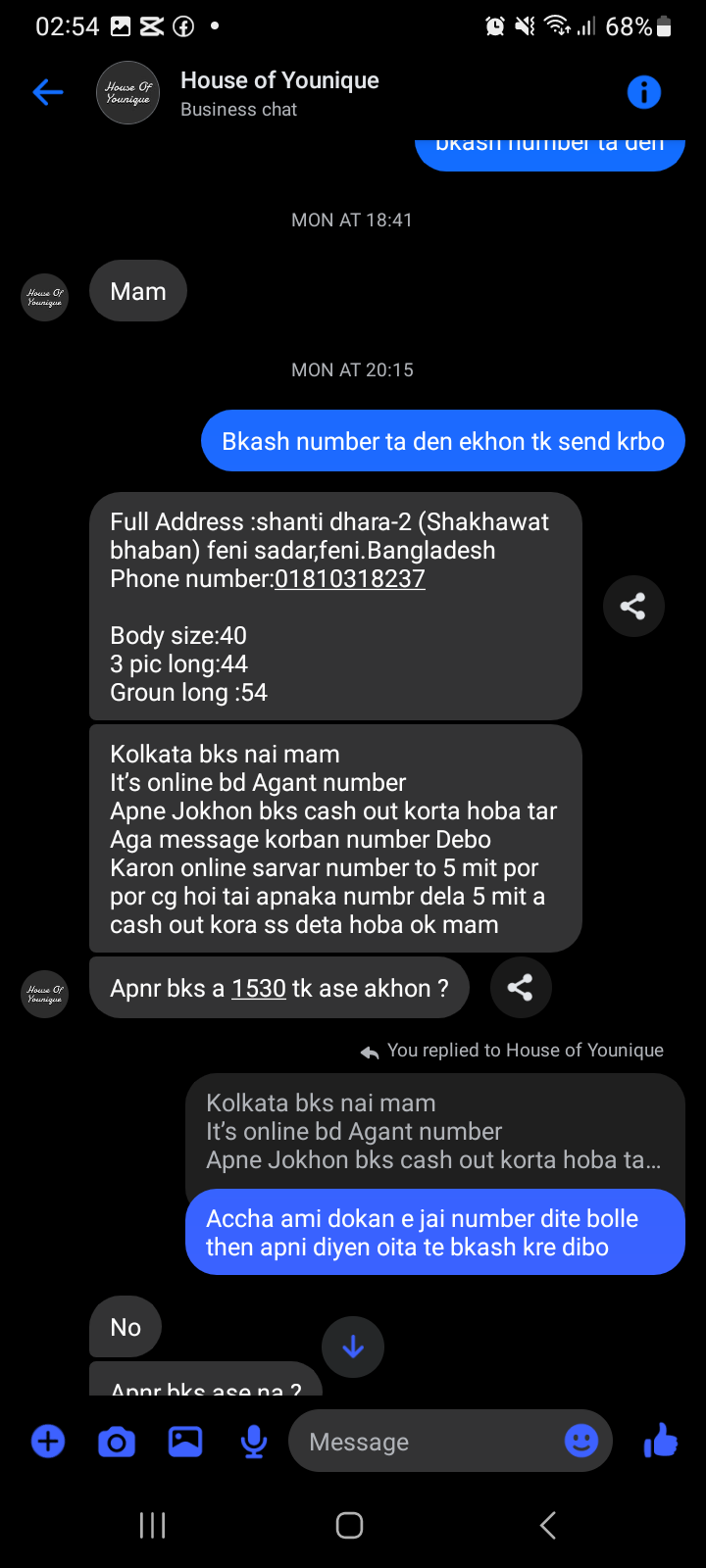This screenshot has height=1568, width=706.
Task: Open the conversation info icon
Action: pos(643,93)
